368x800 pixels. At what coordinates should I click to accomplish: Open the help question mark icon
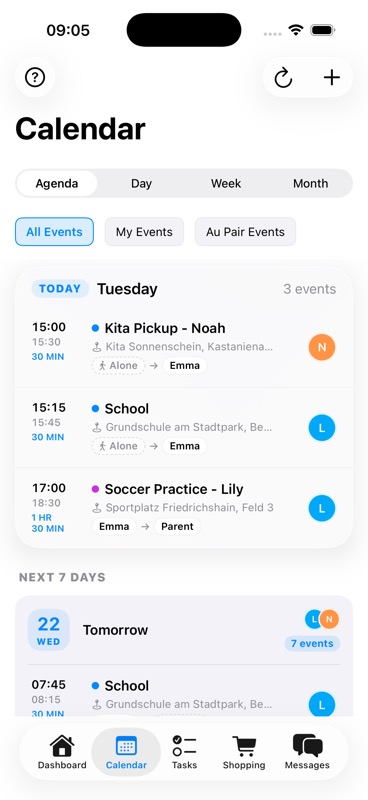35,78
